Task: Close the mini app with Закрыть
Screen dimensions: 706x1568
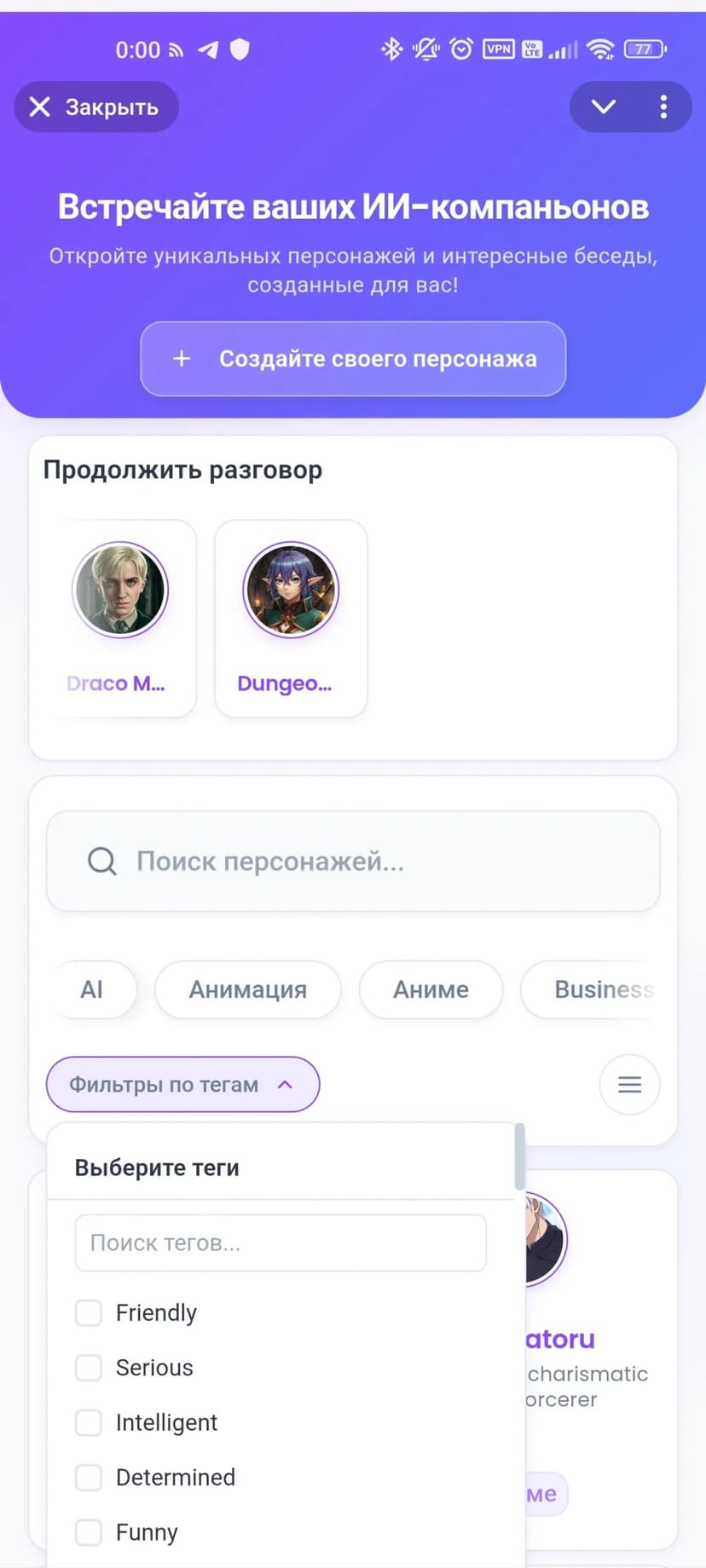Action: point(95,107)
